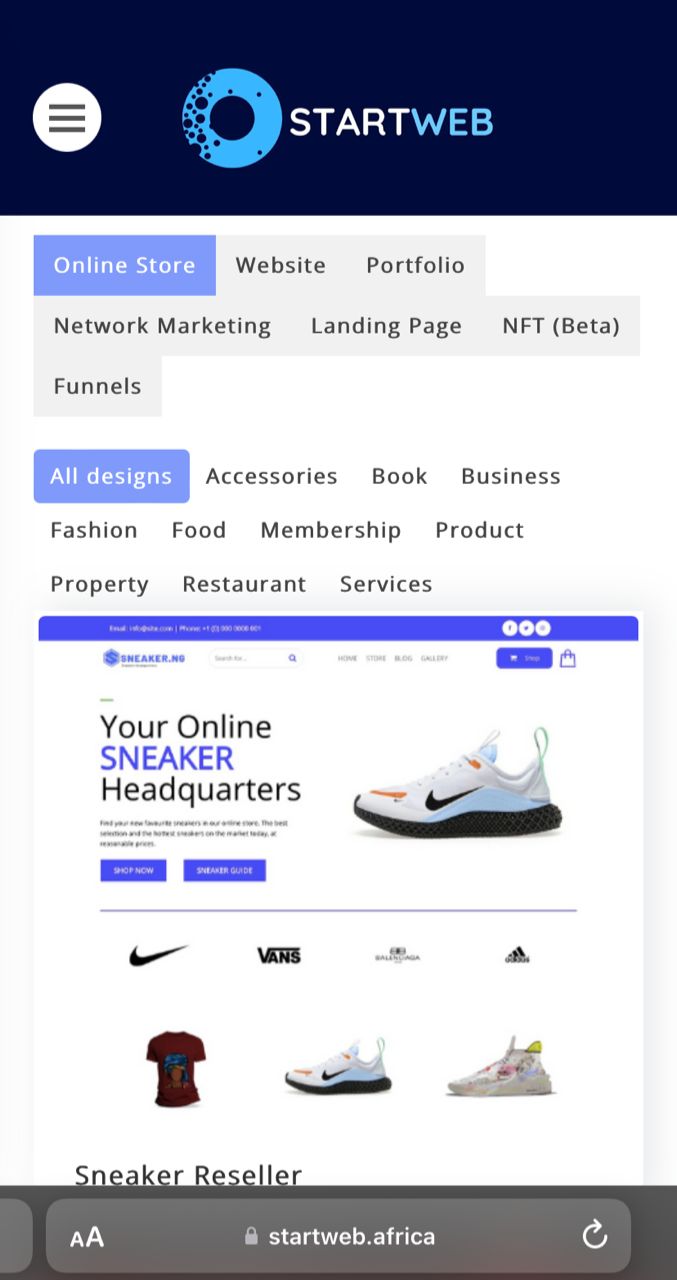Filter designs by Book
677x1280 pixels.
click(x=399, y=476)
